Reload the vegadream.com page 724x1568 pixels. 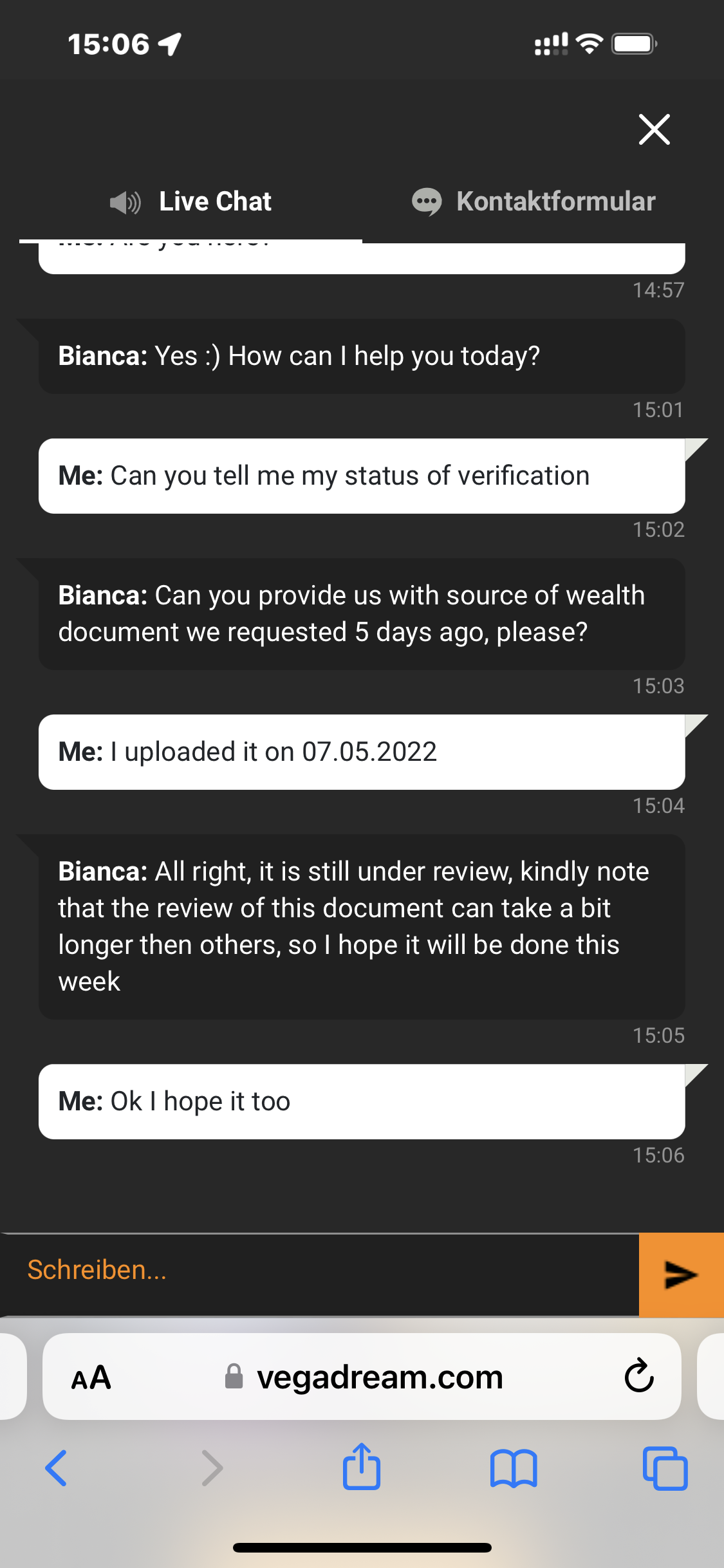point(639,1376)
